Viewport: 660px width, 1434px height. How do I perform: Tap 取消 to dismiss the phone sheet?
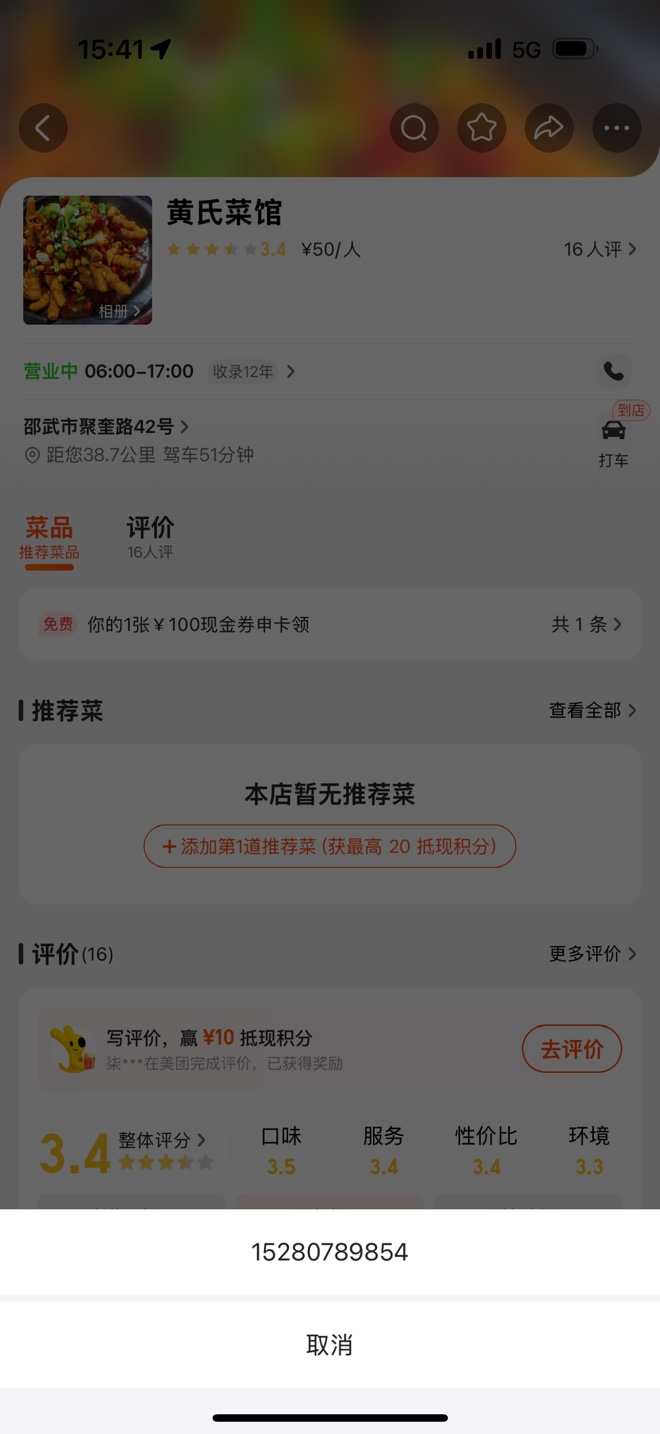329,1345
